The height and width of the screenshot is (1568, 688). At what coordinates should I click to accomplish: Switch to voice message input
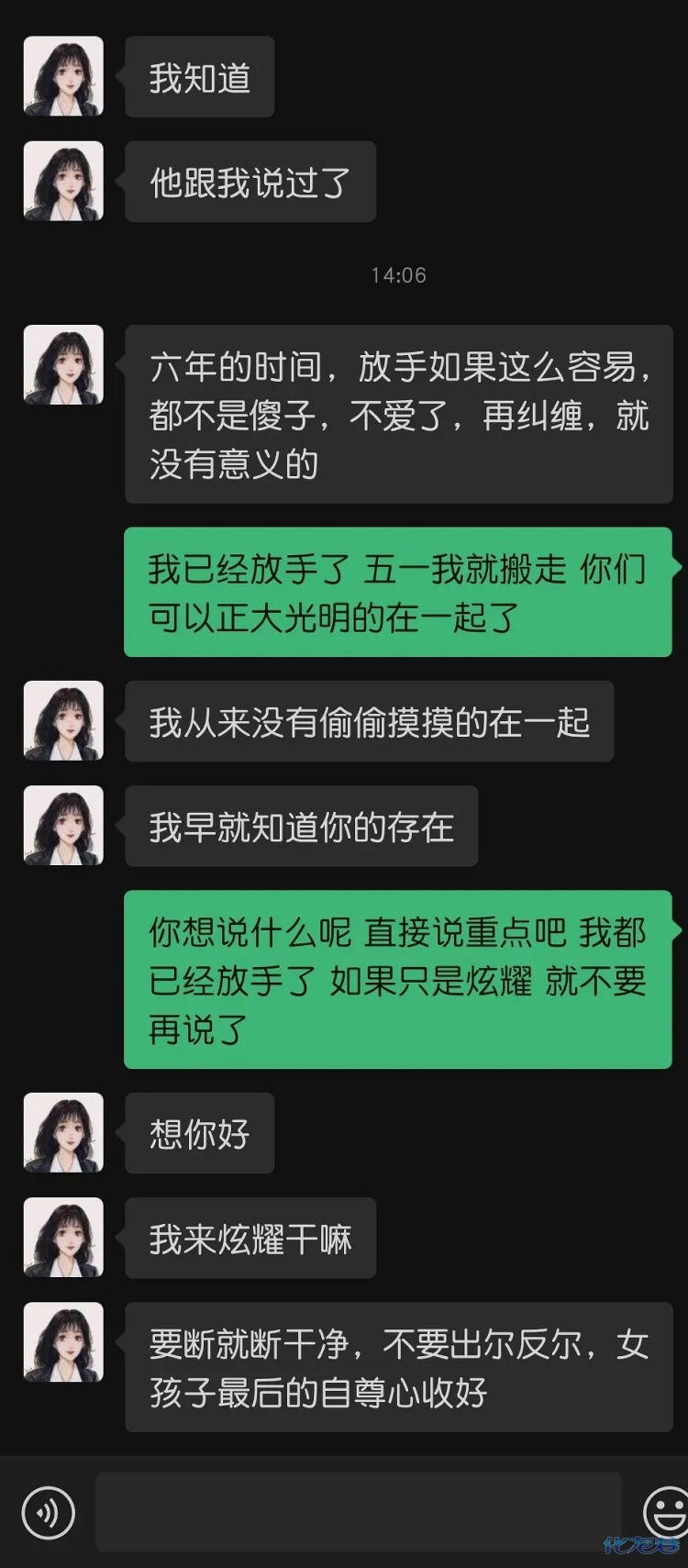[x=48, y=1511]
